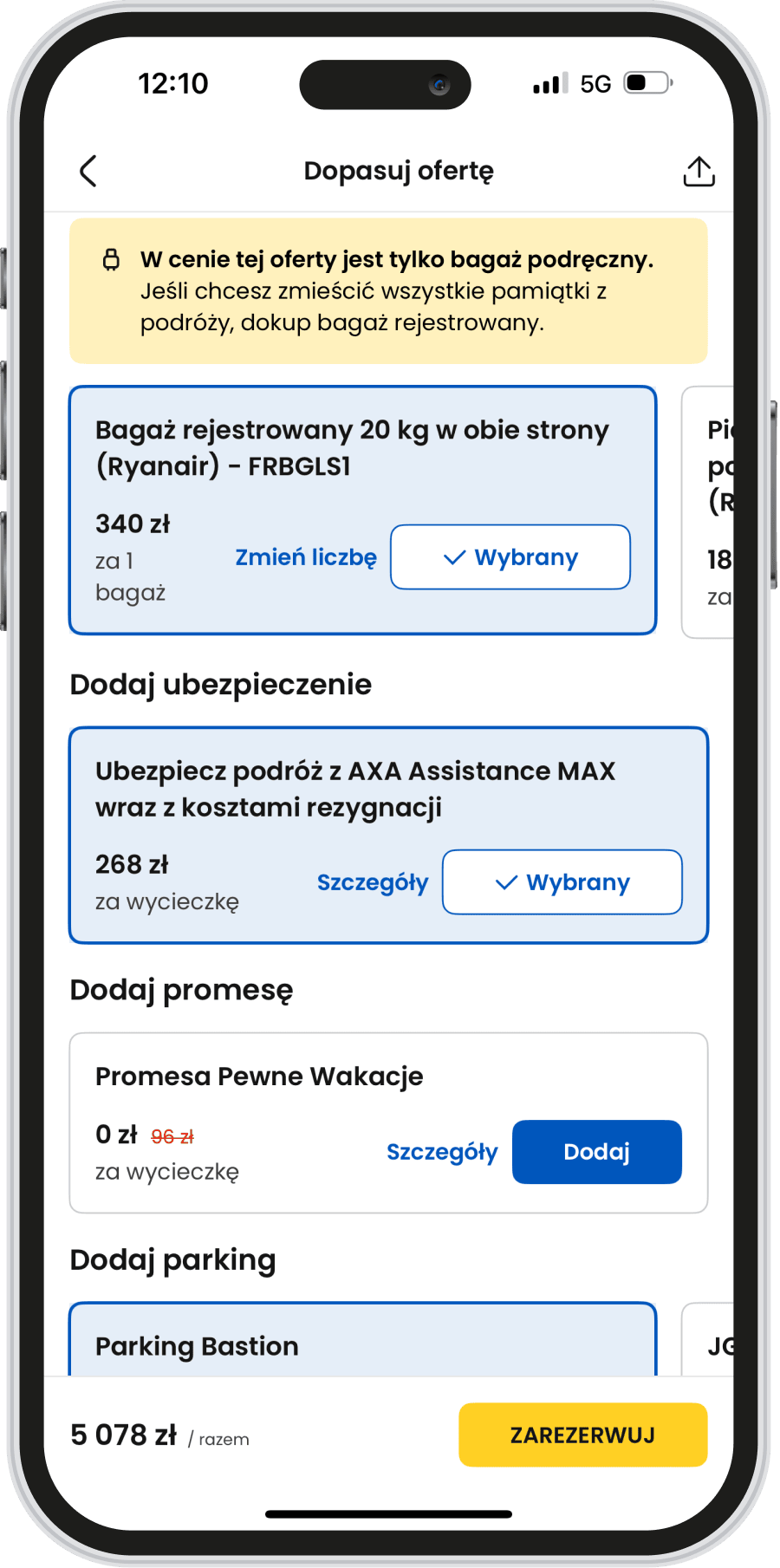Add Promesa Pewne Wakacje with Dodaj
Viewport: 780px width, 1568px height.
tap(597, 1152)
